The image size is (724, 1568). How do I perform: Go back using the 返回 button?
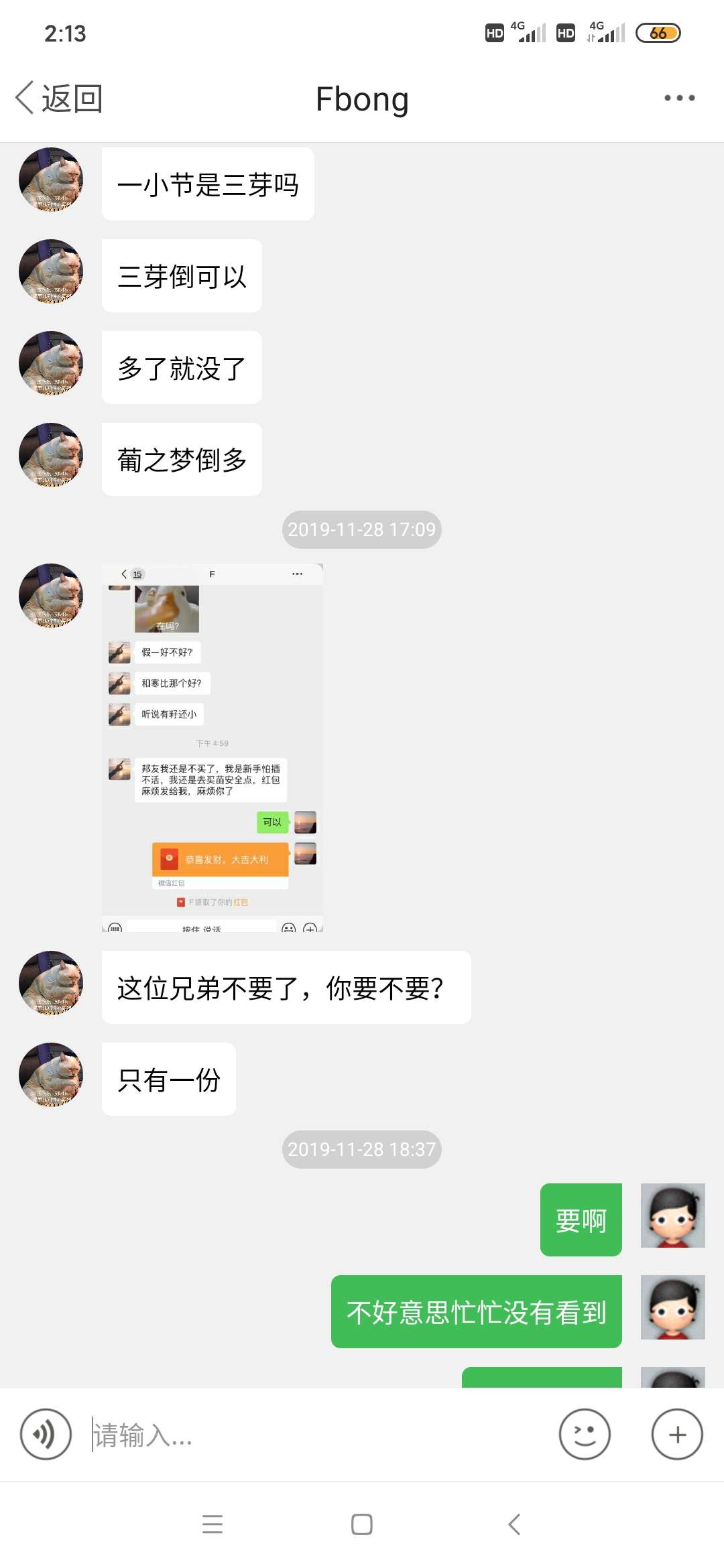[59, 99]
